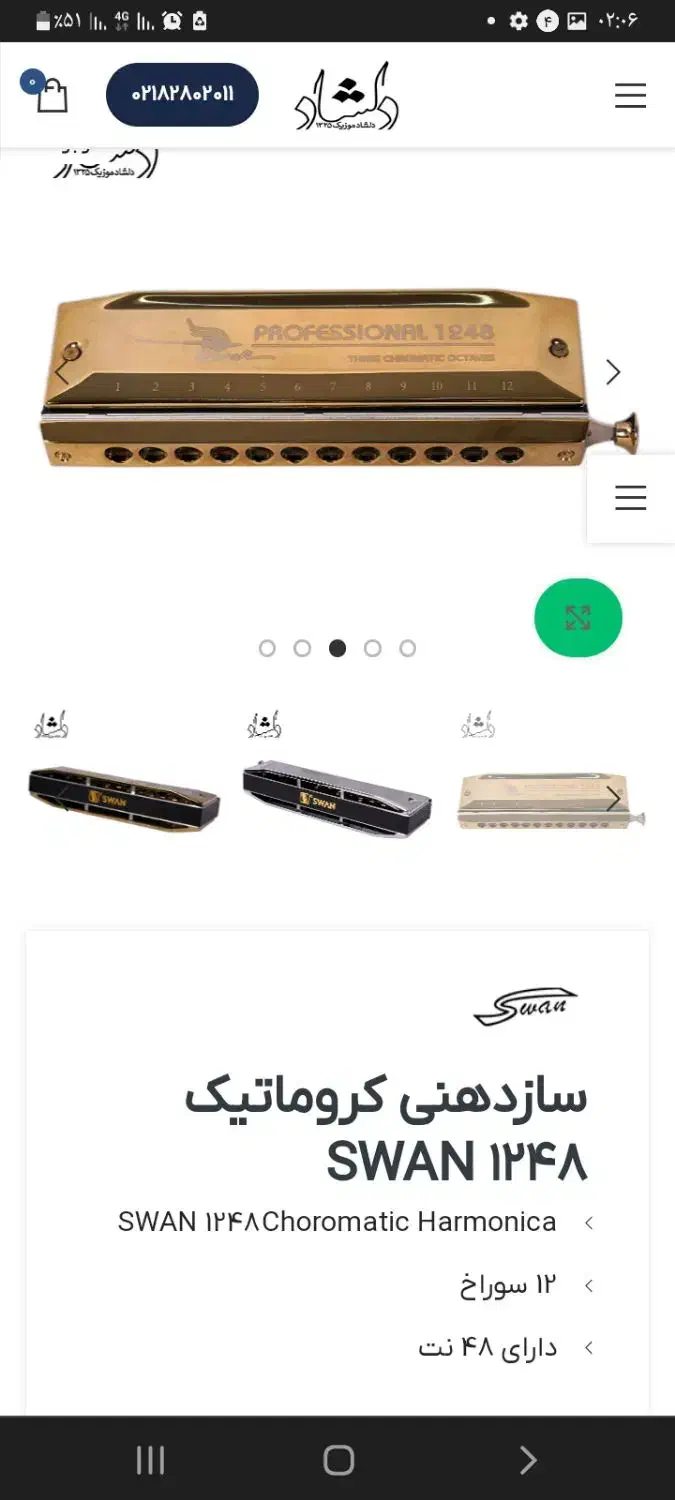Go to the Delshad logo homepage
The image size is (675, 1500).
tap(347, 96)
